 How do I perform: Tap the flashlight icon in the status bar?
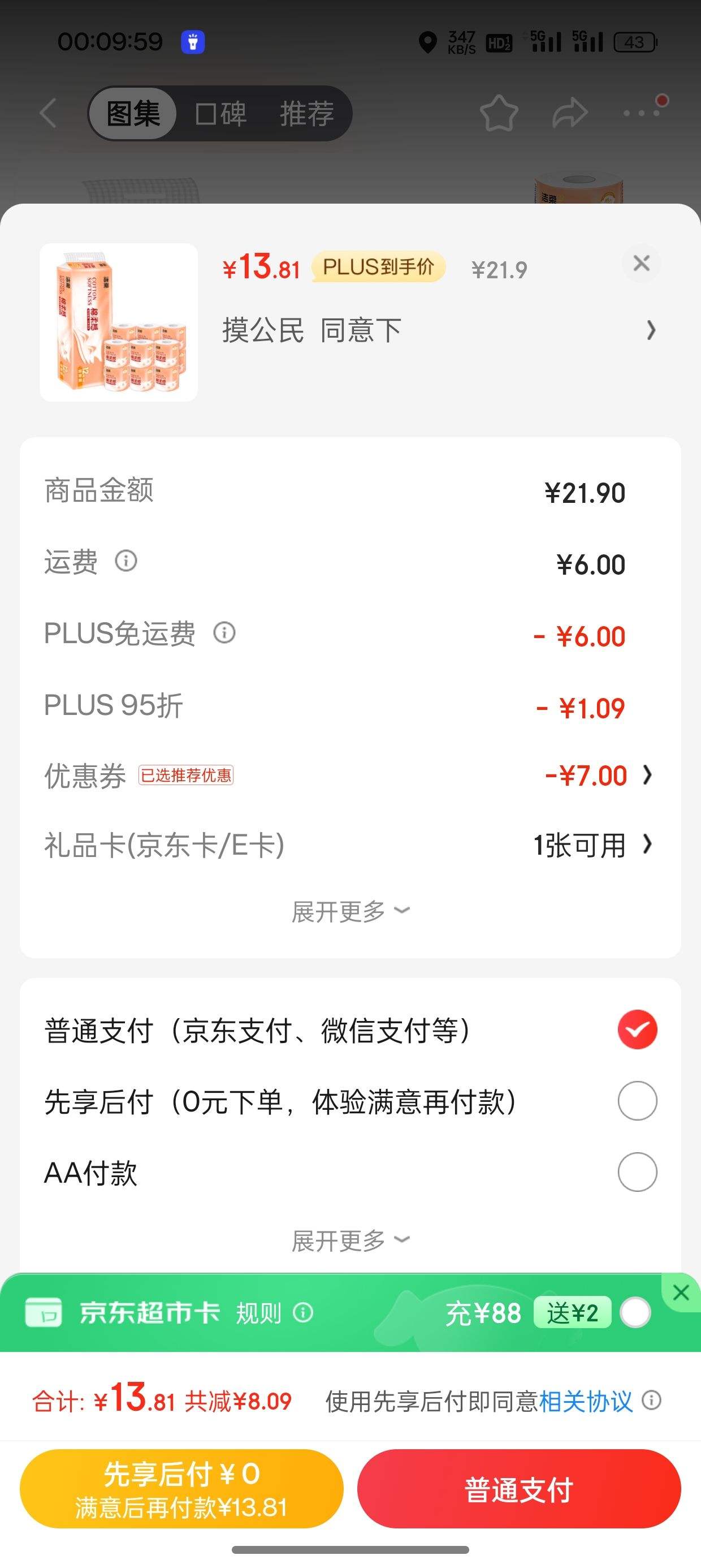click(x=193, y=40)
